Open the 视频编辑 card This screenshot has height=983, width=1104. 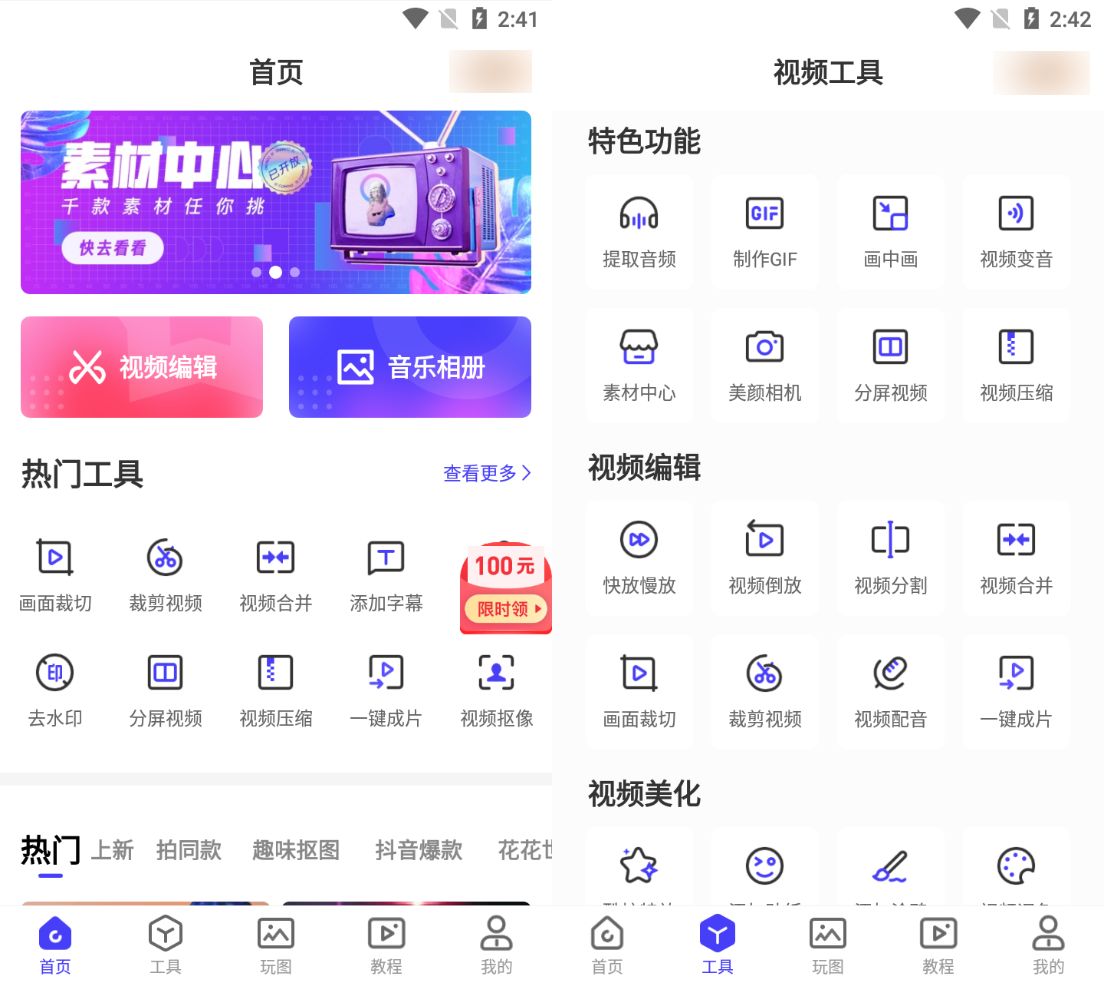142,367
